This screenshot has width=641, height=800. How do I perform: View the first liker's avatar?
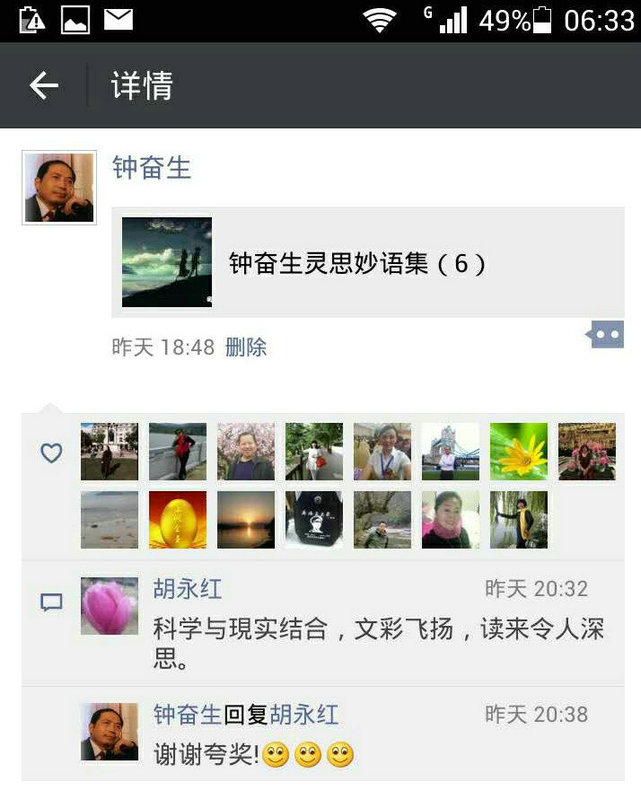point(109,452)
